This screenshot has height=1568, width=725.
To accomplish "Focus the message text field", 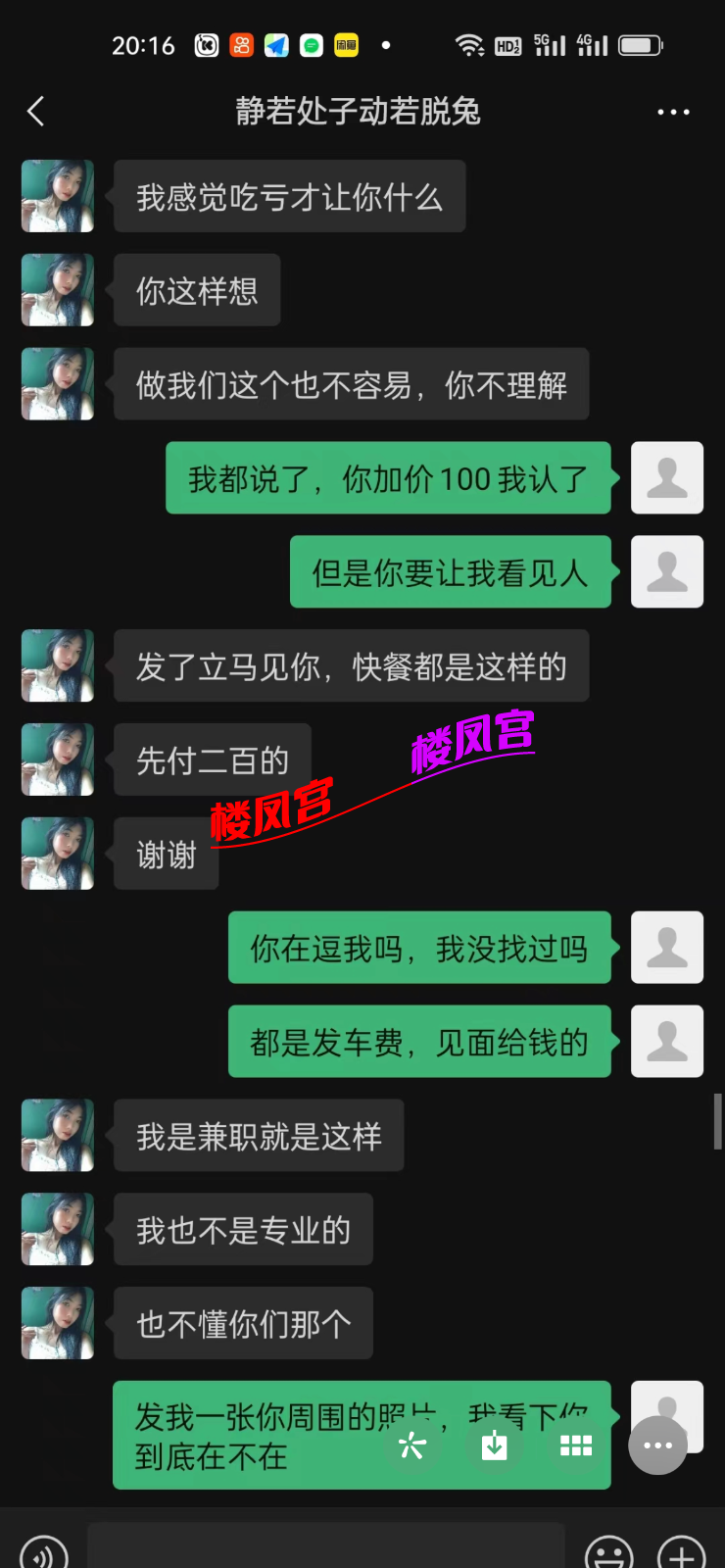I will [325, 1548].
